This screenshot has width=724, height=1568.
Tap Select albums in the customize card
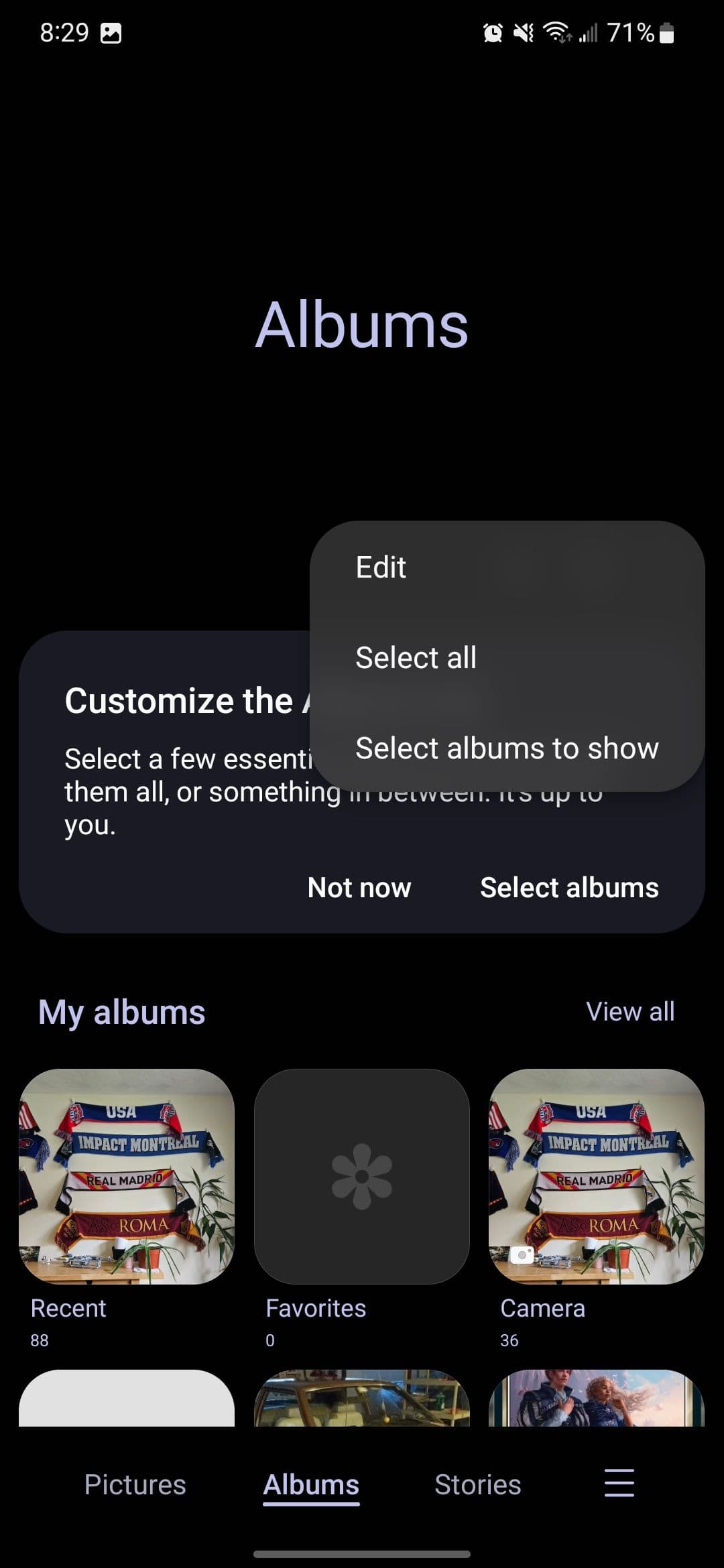(x=568, y=887)
